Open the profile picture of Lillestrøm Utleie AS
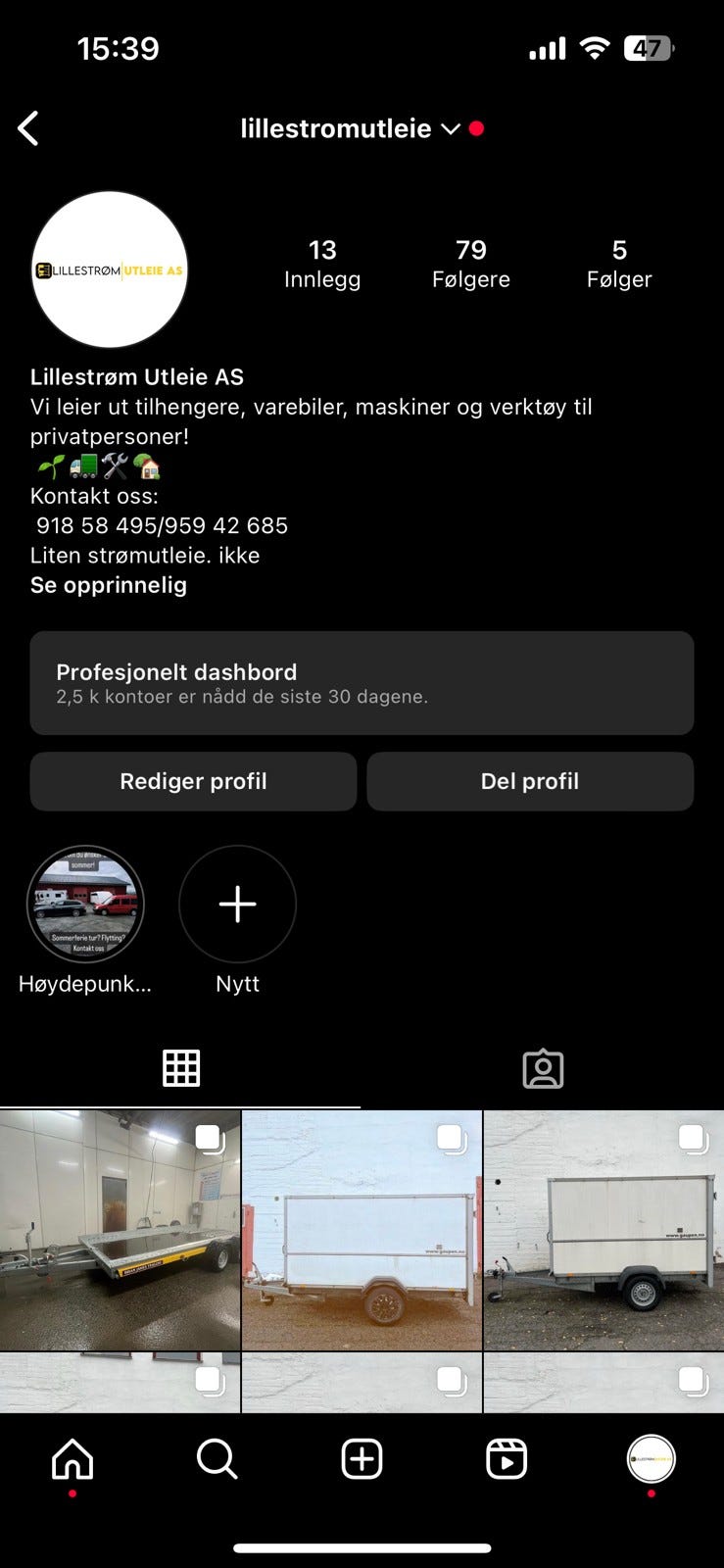Viewport: 724px width, 1568px height. tap(110, 269)
